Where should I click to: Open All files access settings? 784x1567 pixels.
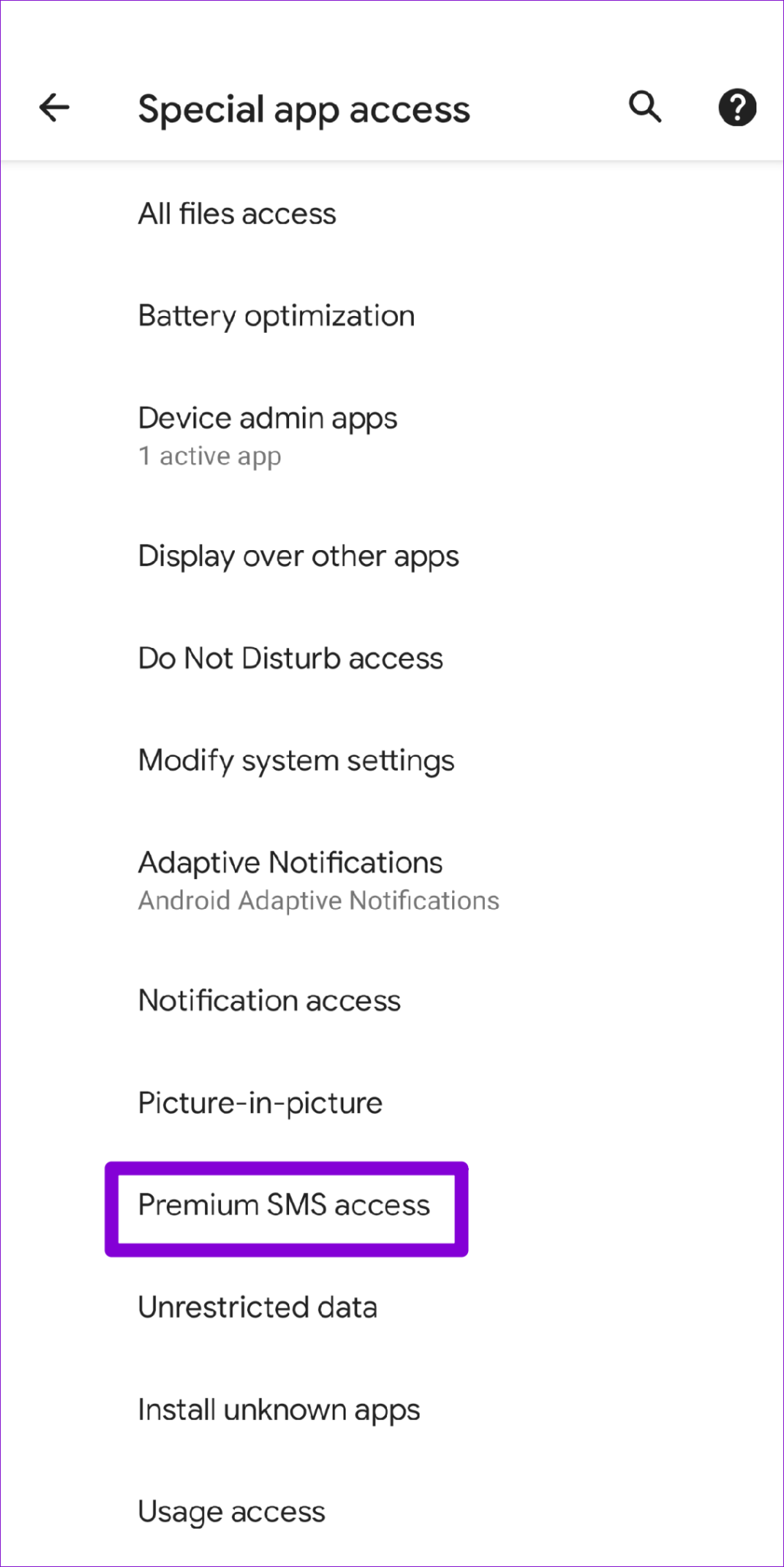tap(236, 214)
